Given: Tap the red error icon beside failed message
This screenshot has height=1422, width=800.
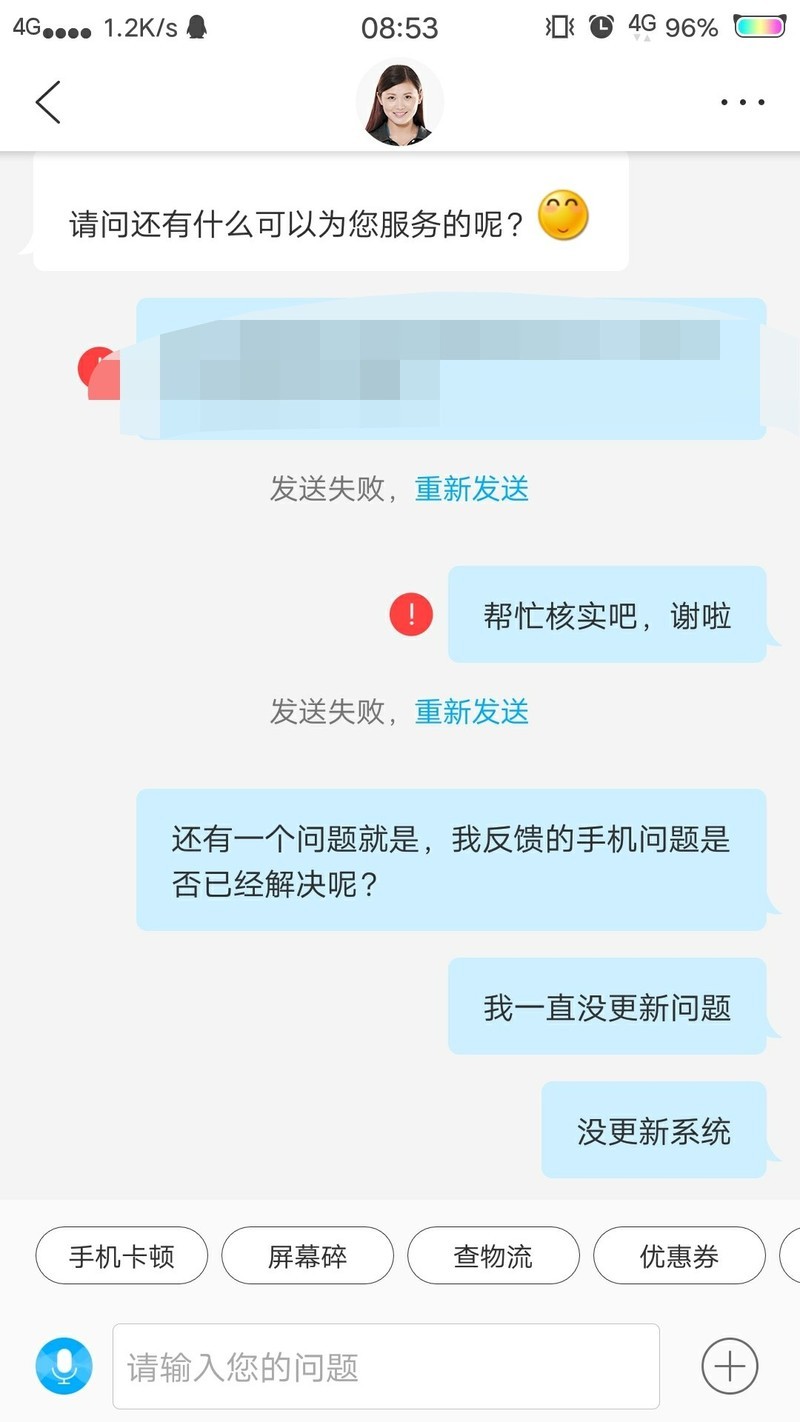Looking at the screenshot, I should click(410, 615).
